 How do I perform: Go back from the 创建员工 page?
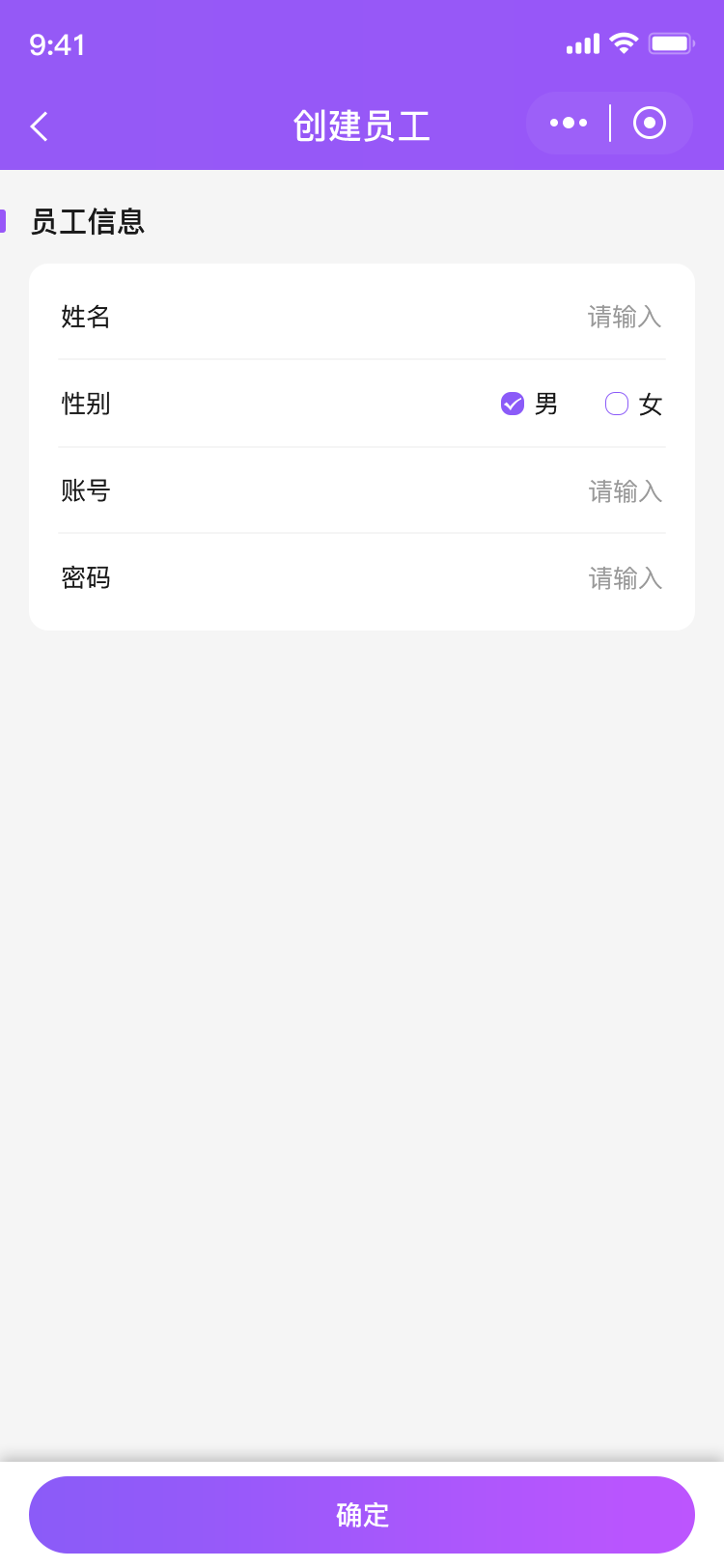click(x=40, y=126)
